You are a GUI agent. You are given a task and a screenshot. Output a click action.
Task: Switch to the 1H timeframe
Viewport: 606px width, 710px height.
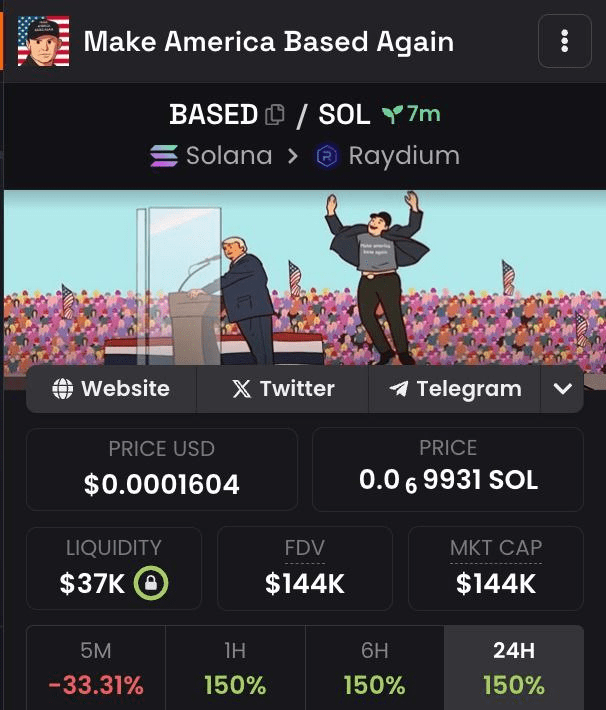(235, 668)
